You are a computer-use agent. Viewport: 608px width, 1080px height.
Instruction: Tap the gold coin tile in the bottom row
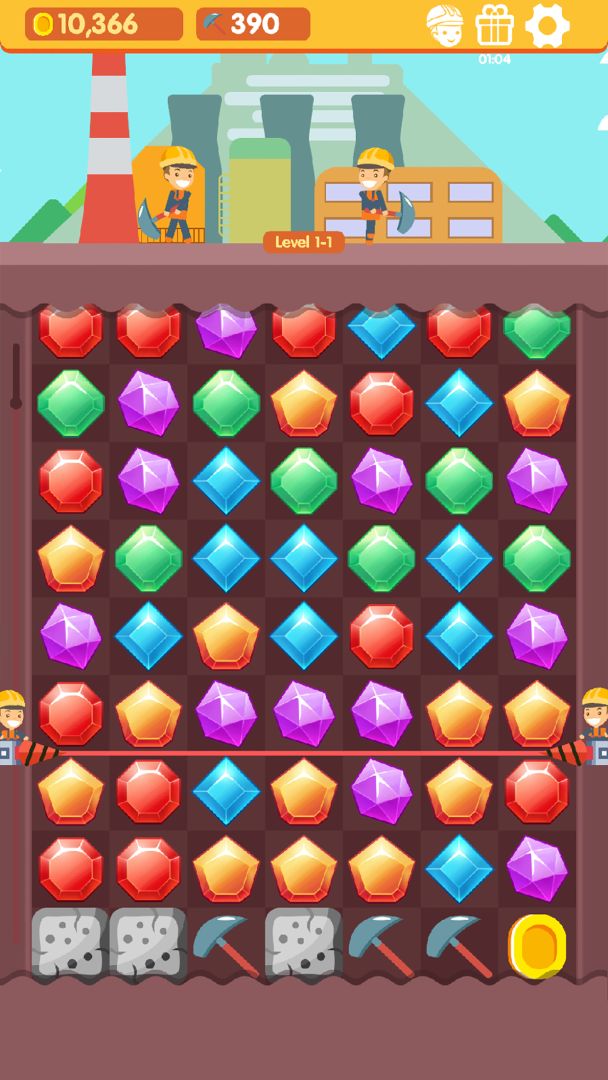537,945
